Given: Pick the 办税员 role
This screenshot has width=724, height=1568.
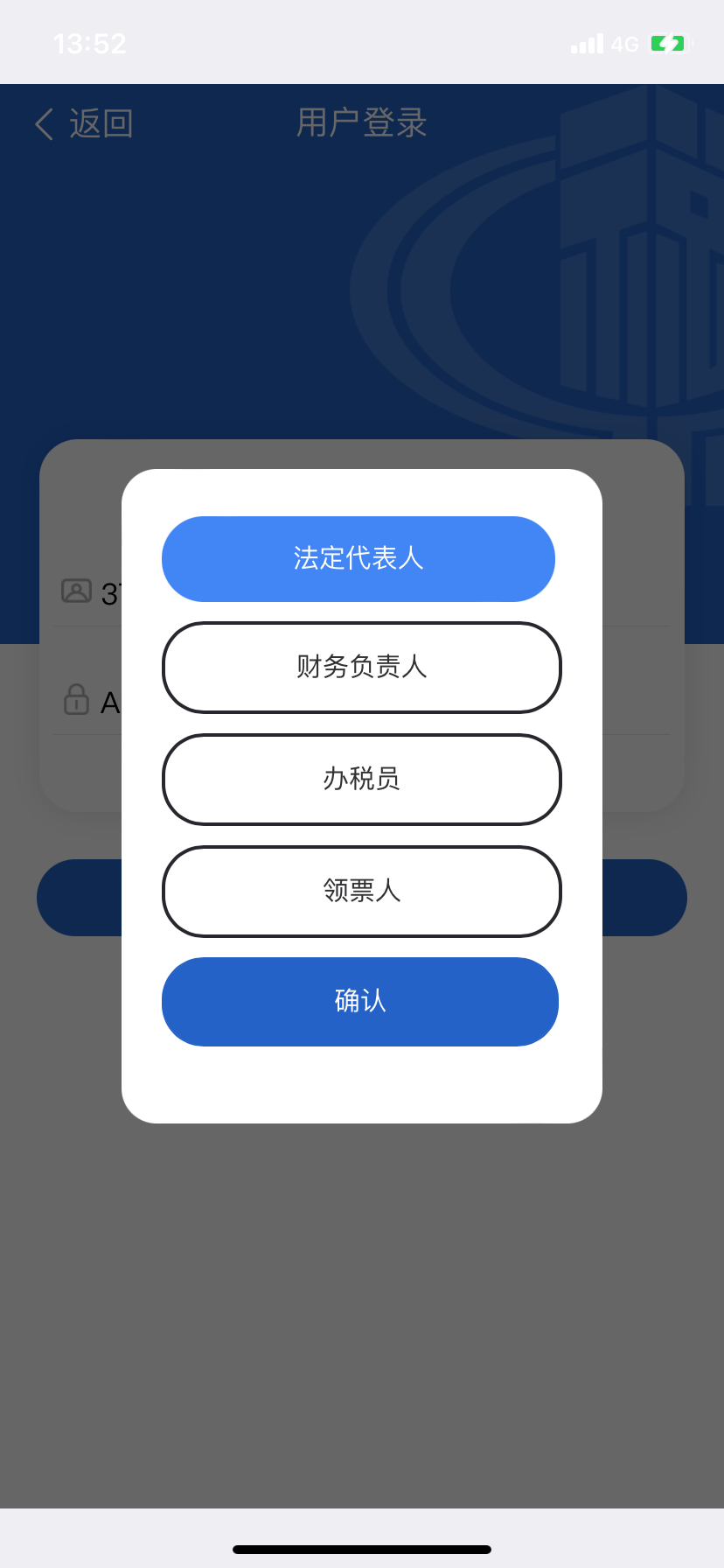Looking at the screenshot, I should [x=361, y=780].
